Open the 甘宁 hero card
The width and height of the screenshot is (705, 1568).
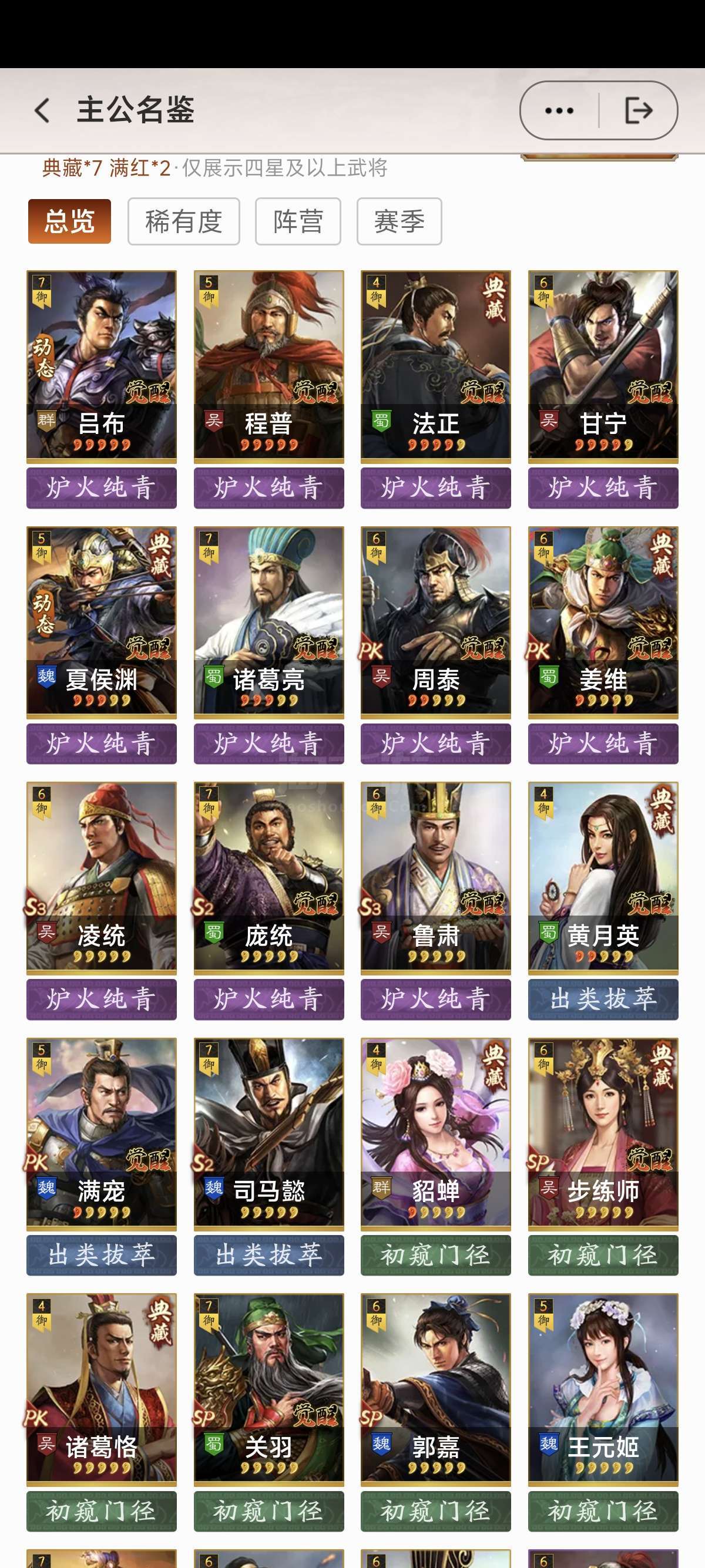(x=603, y=365)
